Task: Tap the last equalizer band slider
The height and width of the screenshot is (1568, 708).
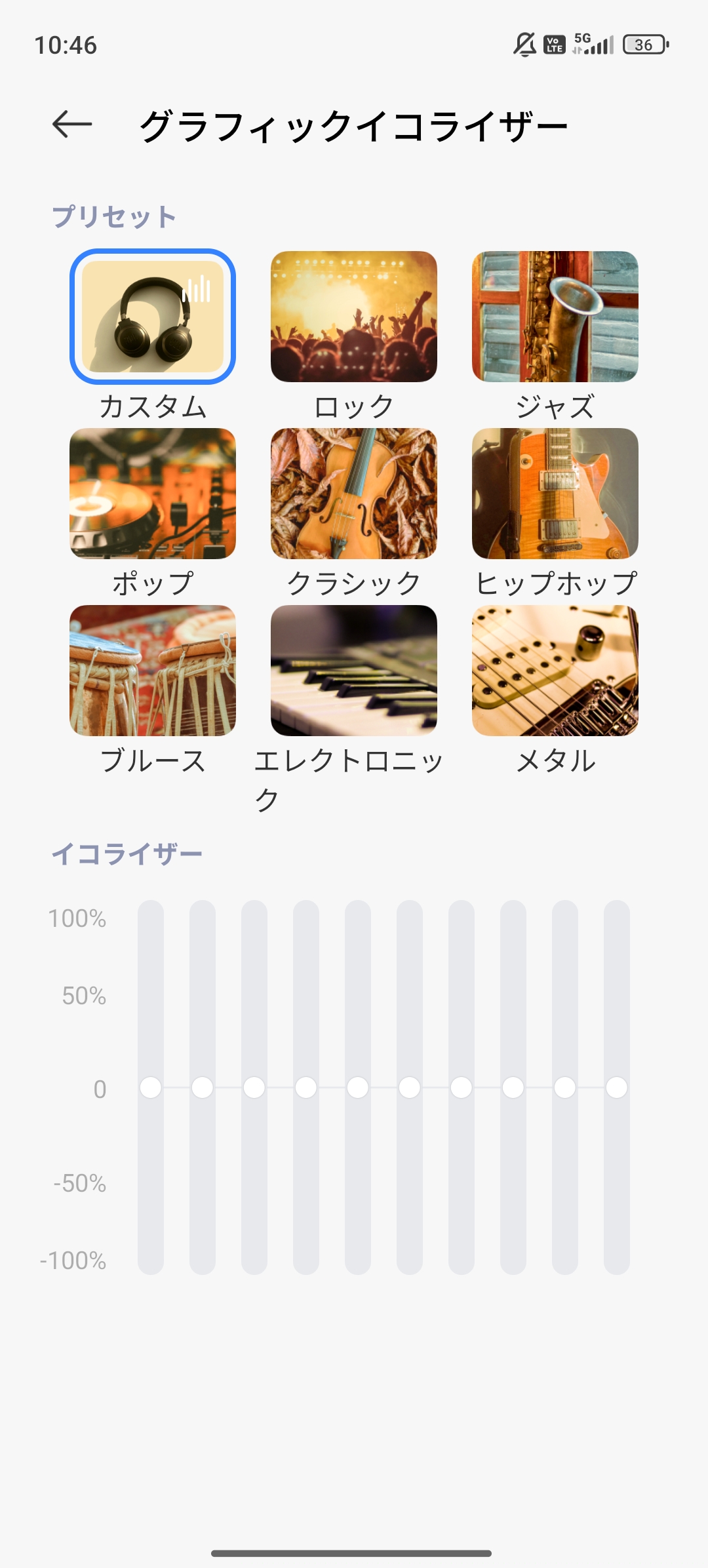Action: 617,1088
